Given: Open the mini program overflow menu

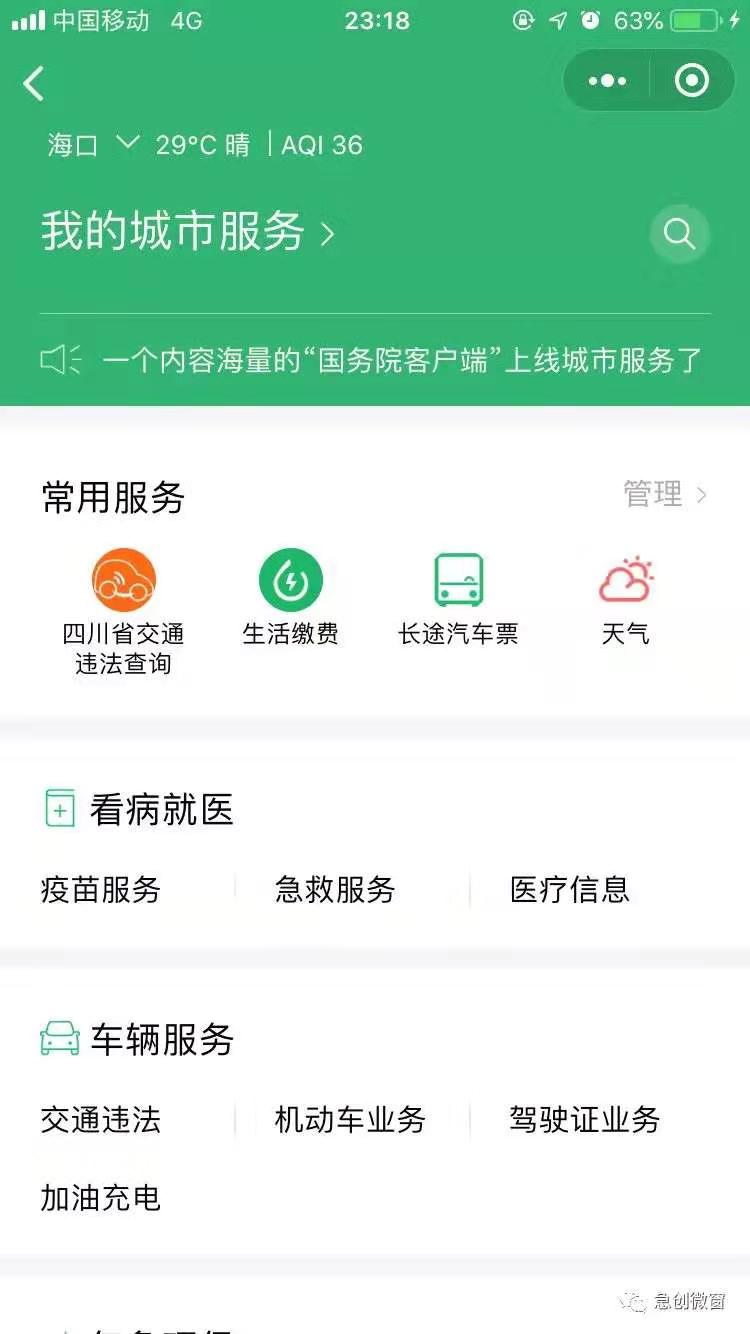Looking at the screenshot, I should coord(607,81).
